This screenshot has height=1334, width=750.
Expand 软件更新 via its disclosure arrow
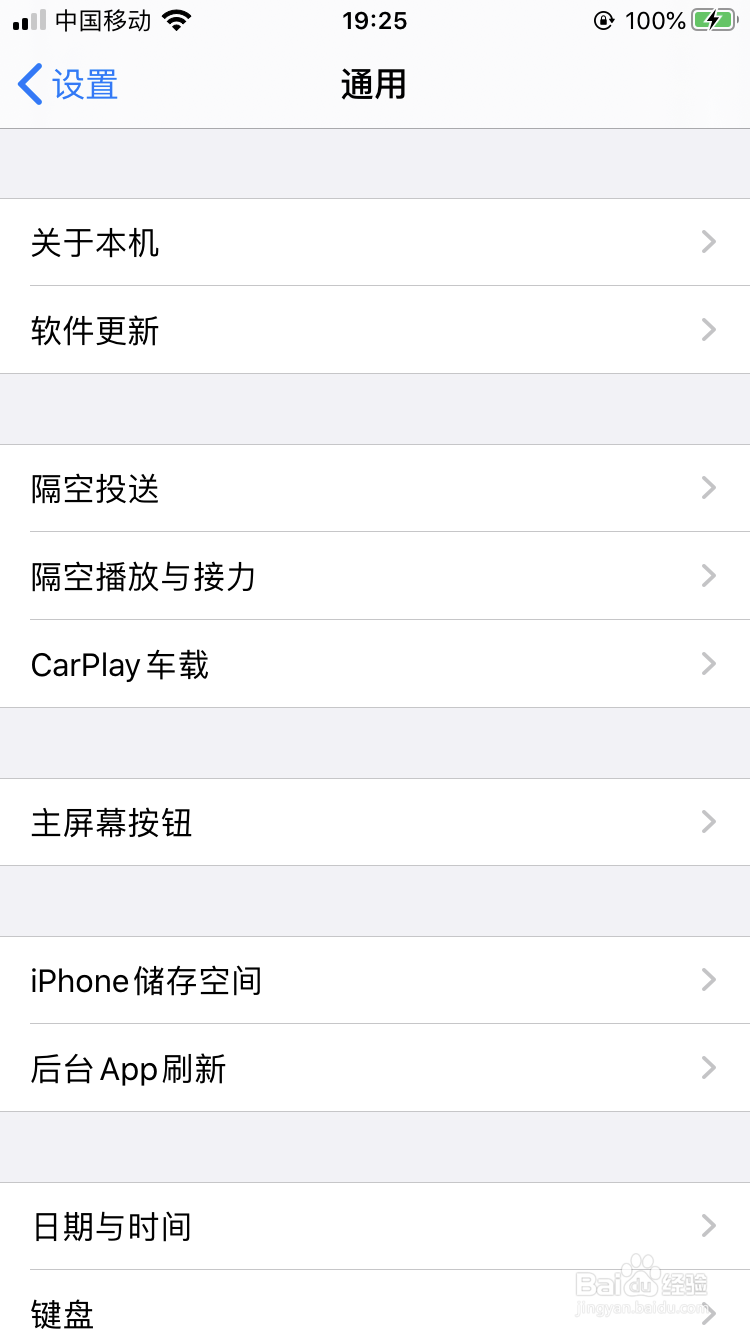point(709,330)
